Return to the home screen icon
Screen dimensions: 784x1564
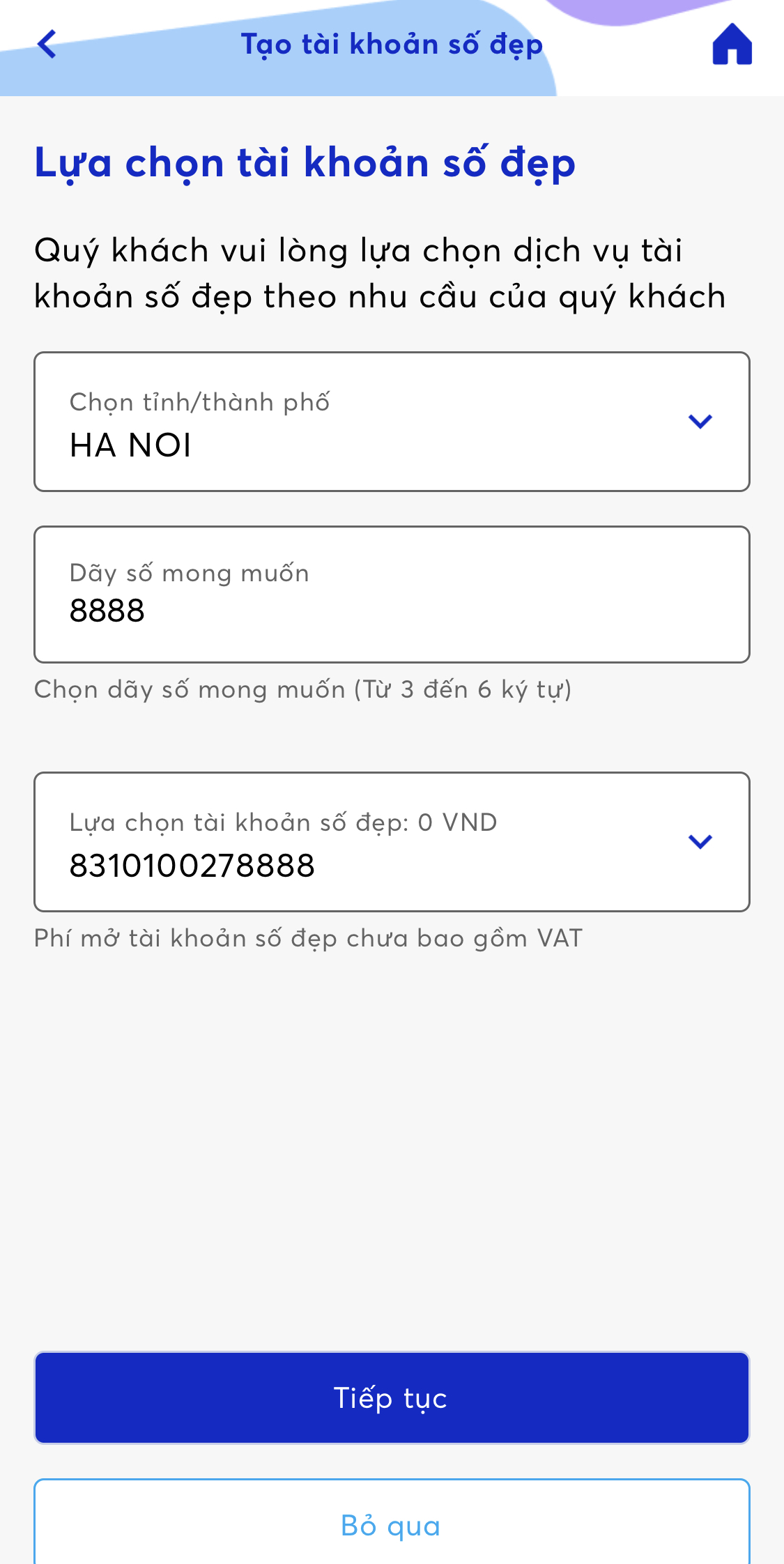coord(732,45)
